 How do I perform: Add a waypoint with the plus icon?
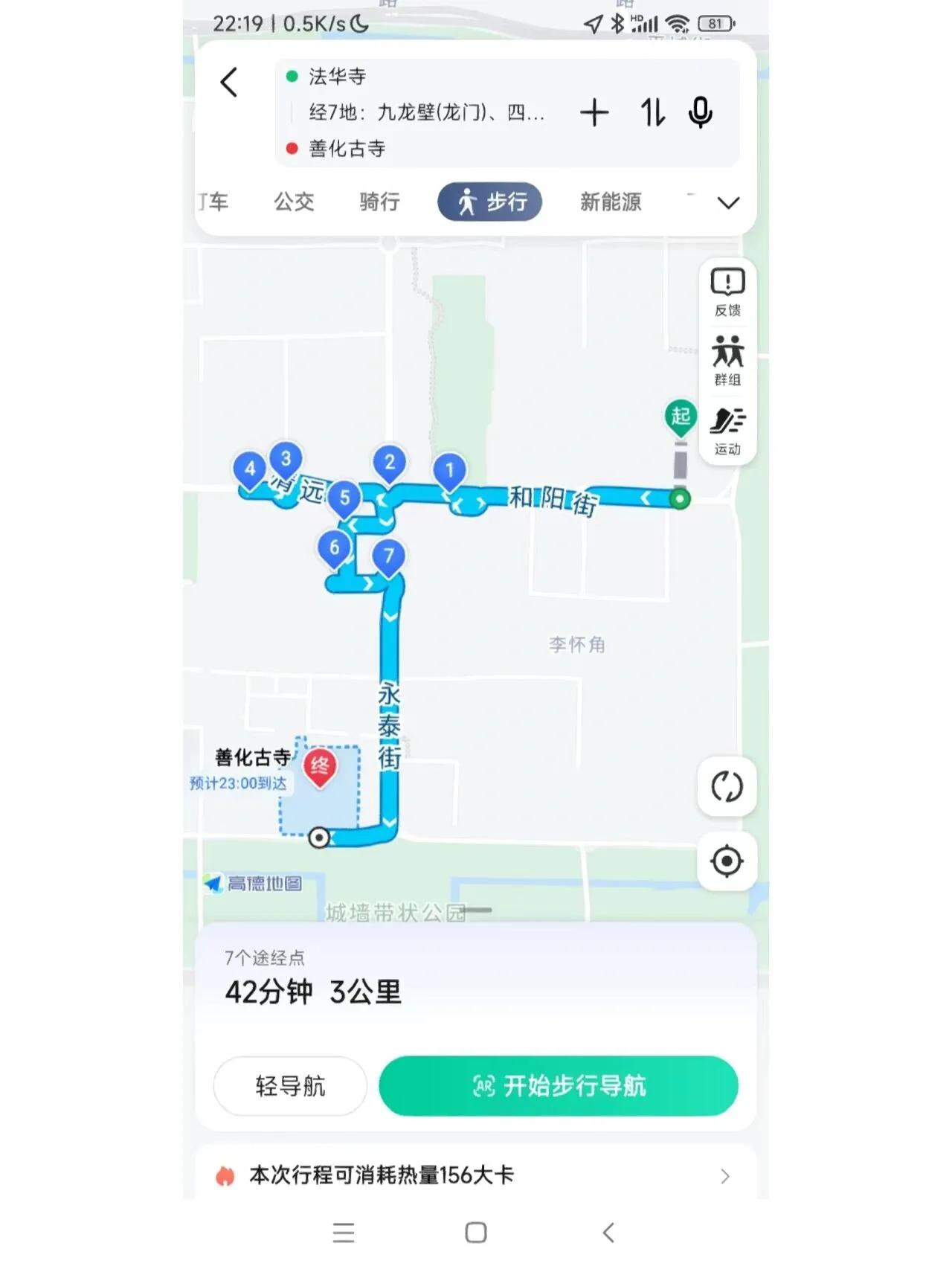[x=594, y=112]
